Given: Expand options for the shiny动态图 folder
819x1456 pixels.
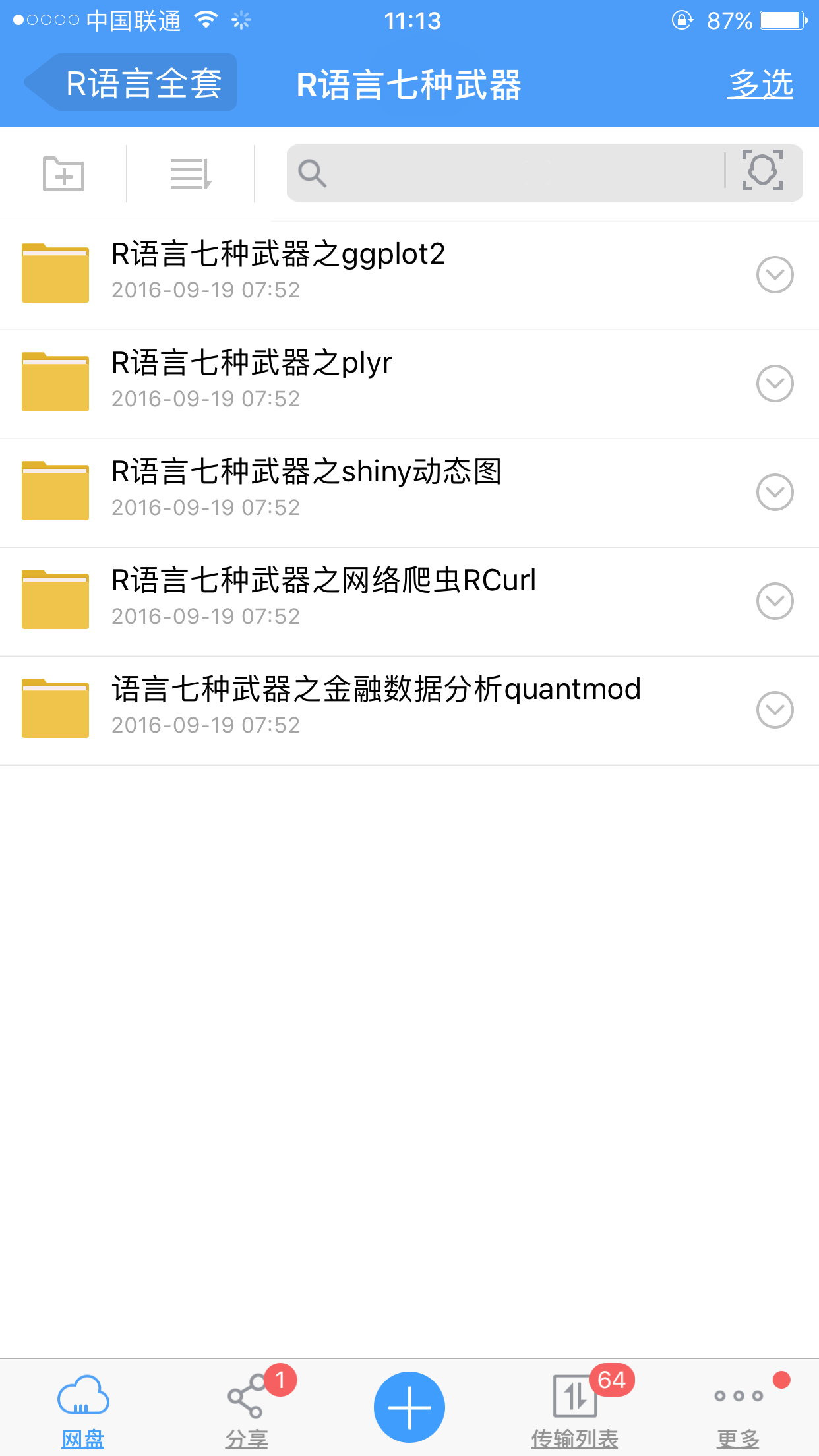Looking at the screenshot, I should tap(774, 492).
